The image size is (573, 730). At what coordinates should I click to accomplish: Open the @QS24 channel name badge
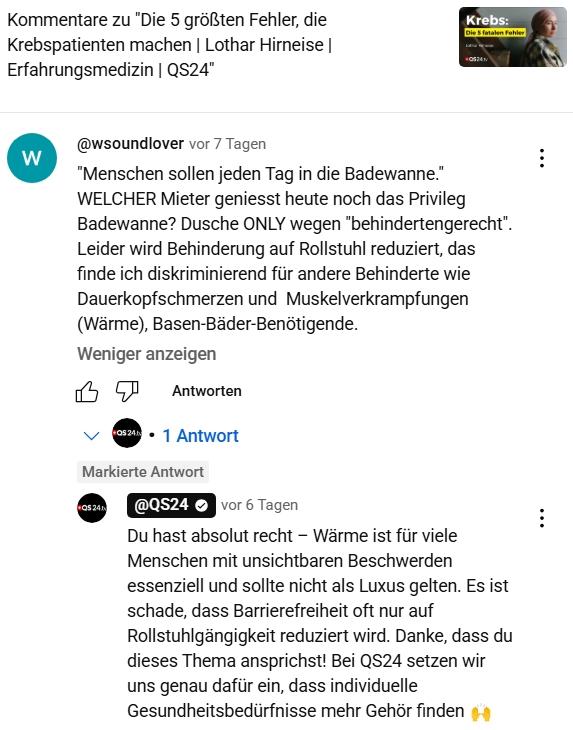(x=171, y=505)
